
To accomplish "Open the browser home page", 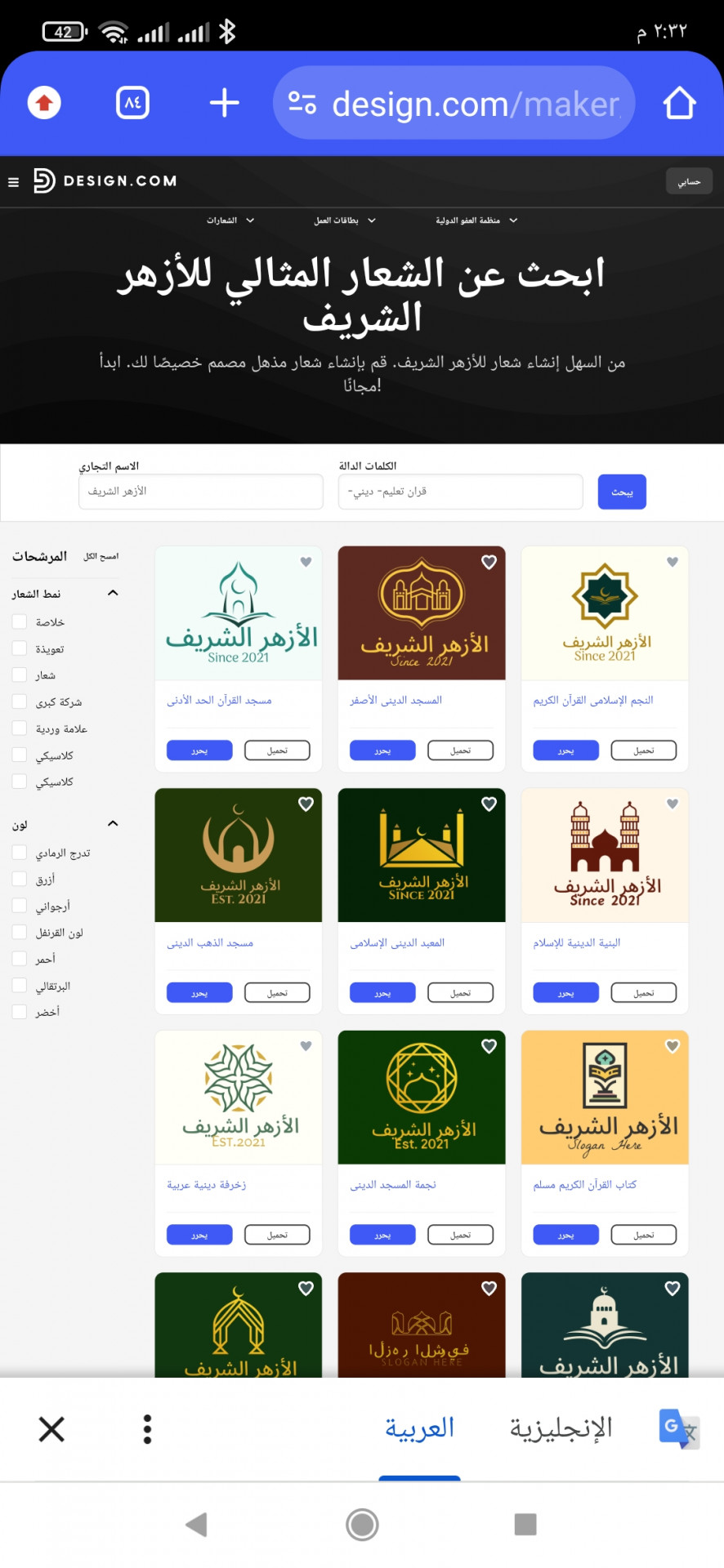I will coord(679,104).
